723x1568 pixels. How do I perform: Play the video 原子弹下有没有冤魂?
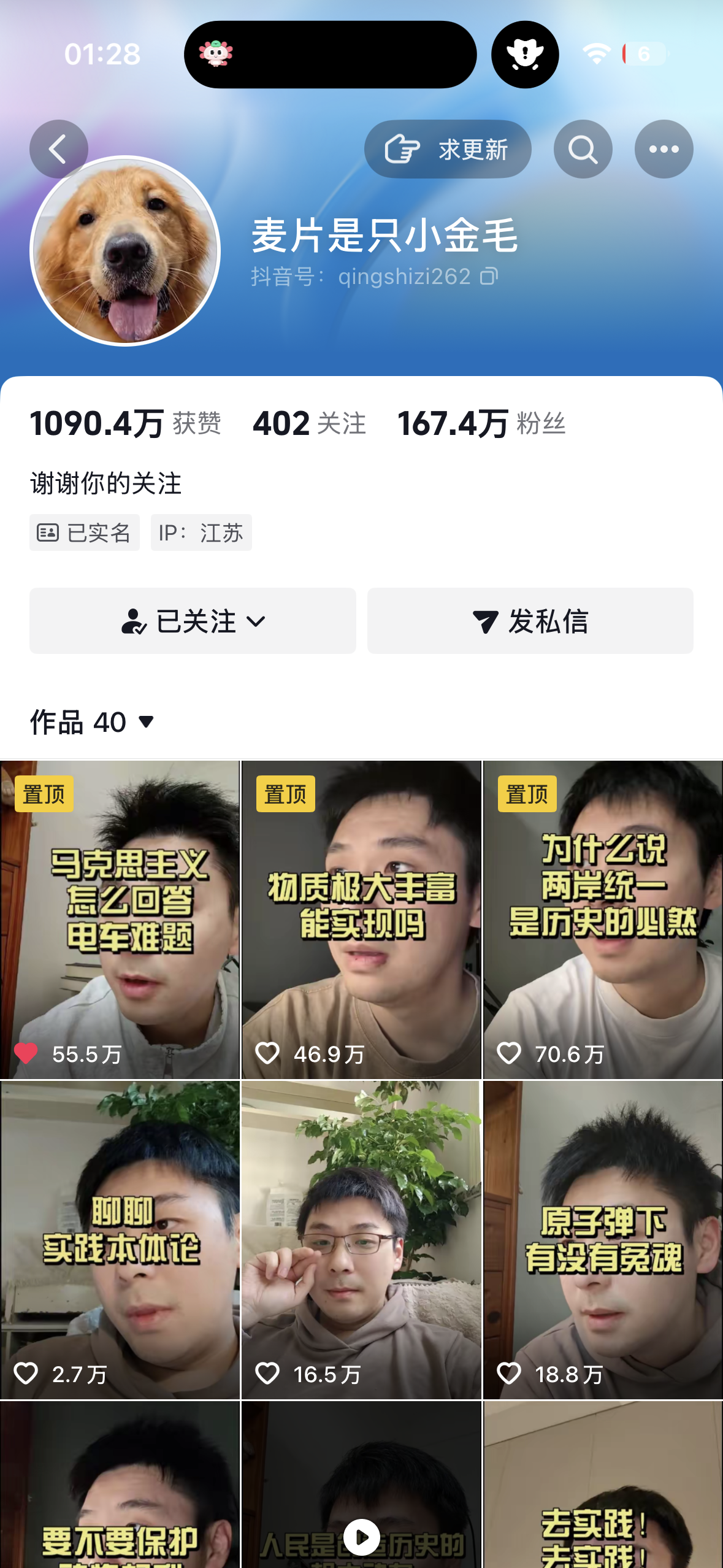tap(603, 1239)
